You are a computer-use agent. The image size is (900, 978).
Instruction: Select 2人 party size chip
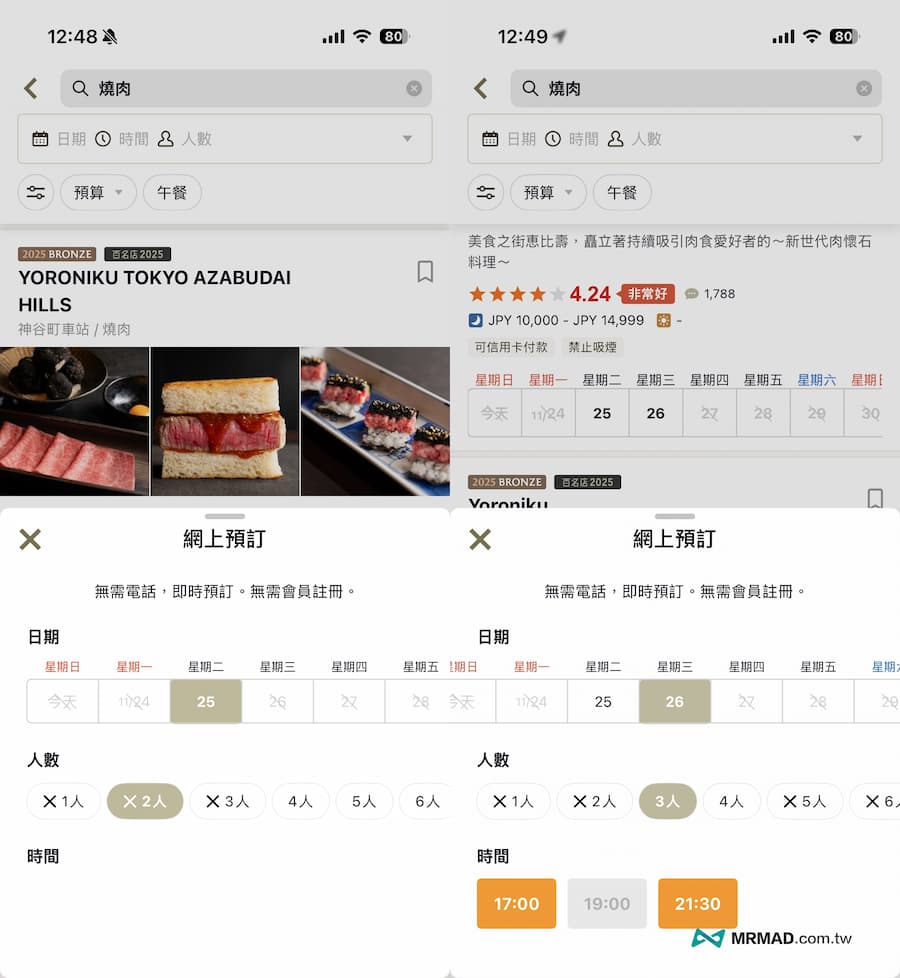tap(144, 801)
